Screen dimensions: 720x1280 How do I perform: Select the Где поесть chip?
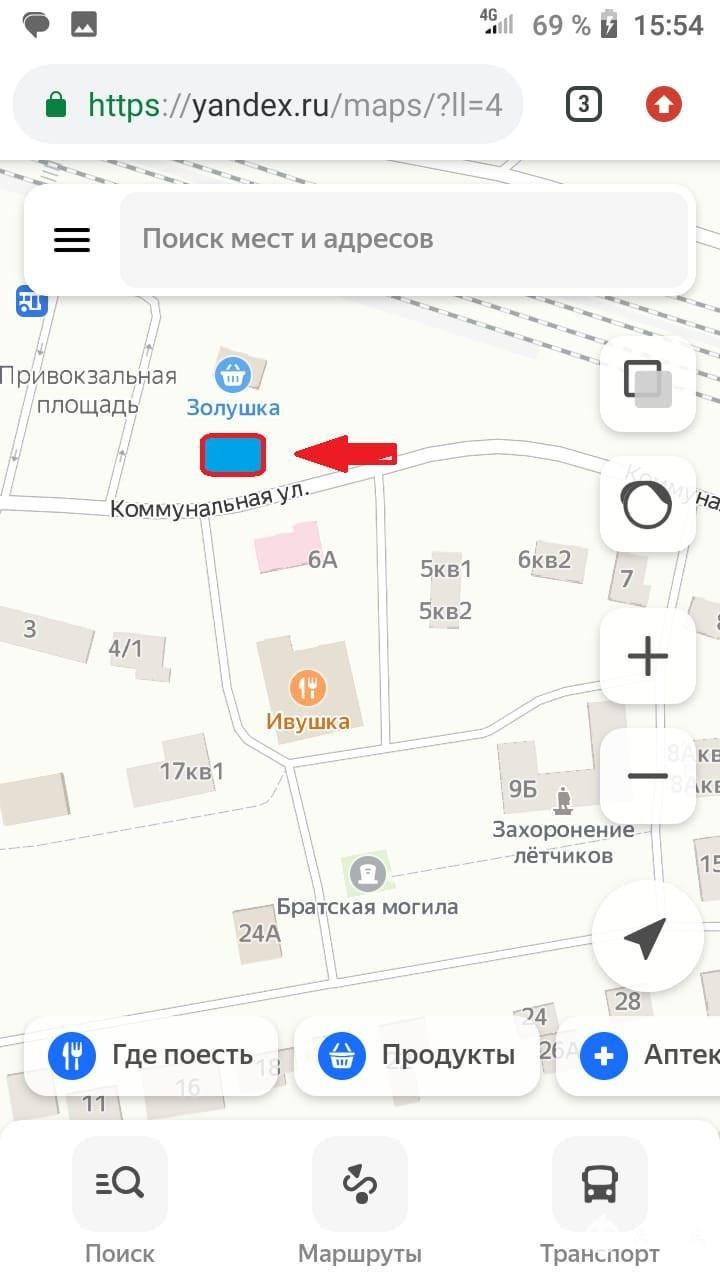tap(151, 1055)
